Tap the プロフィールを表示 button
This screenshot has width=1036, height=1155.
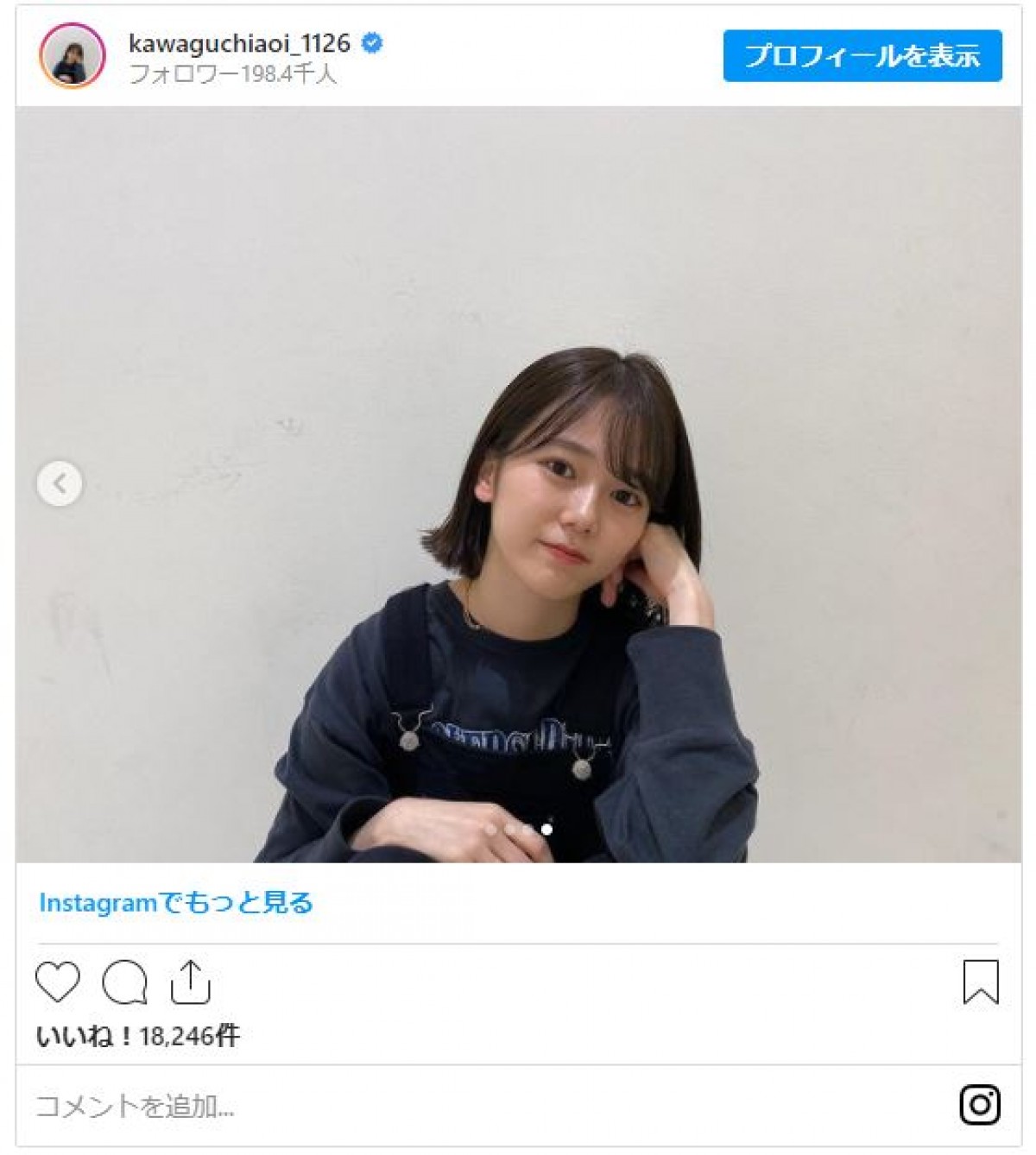click(862, 56)
